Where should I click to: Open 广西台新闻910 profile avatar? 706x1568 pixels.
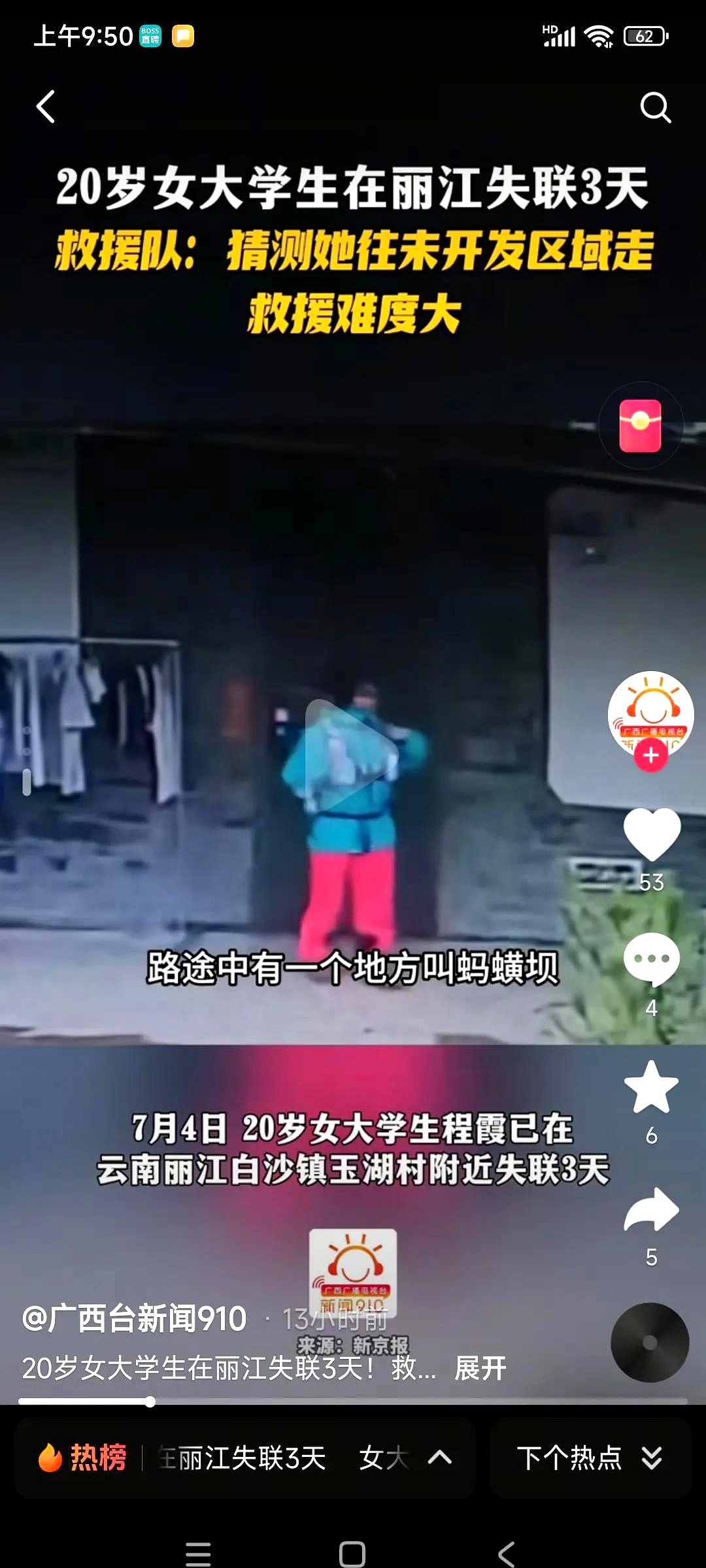click(x=651, y=712)
